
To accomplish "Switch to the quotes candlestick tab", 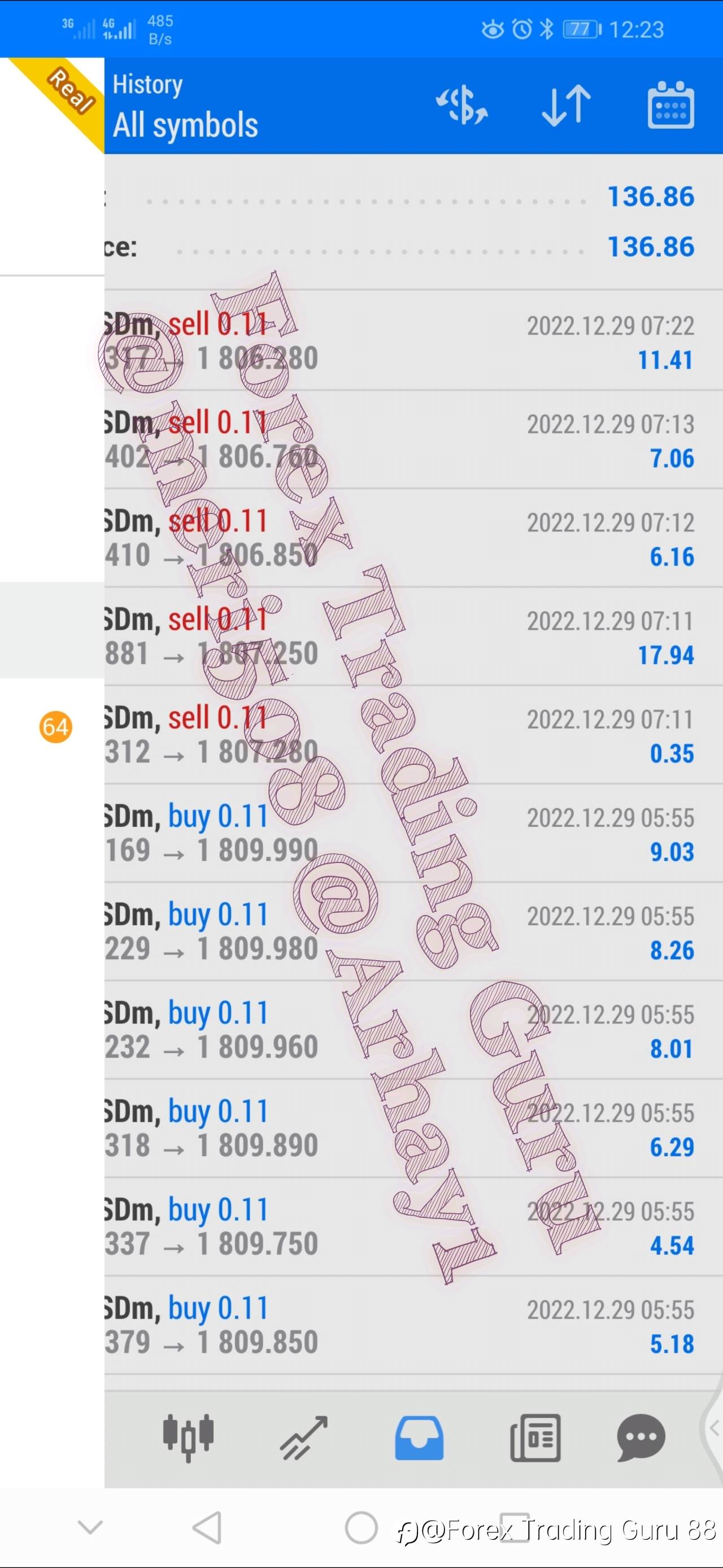I will click(x=189, y=1438).
